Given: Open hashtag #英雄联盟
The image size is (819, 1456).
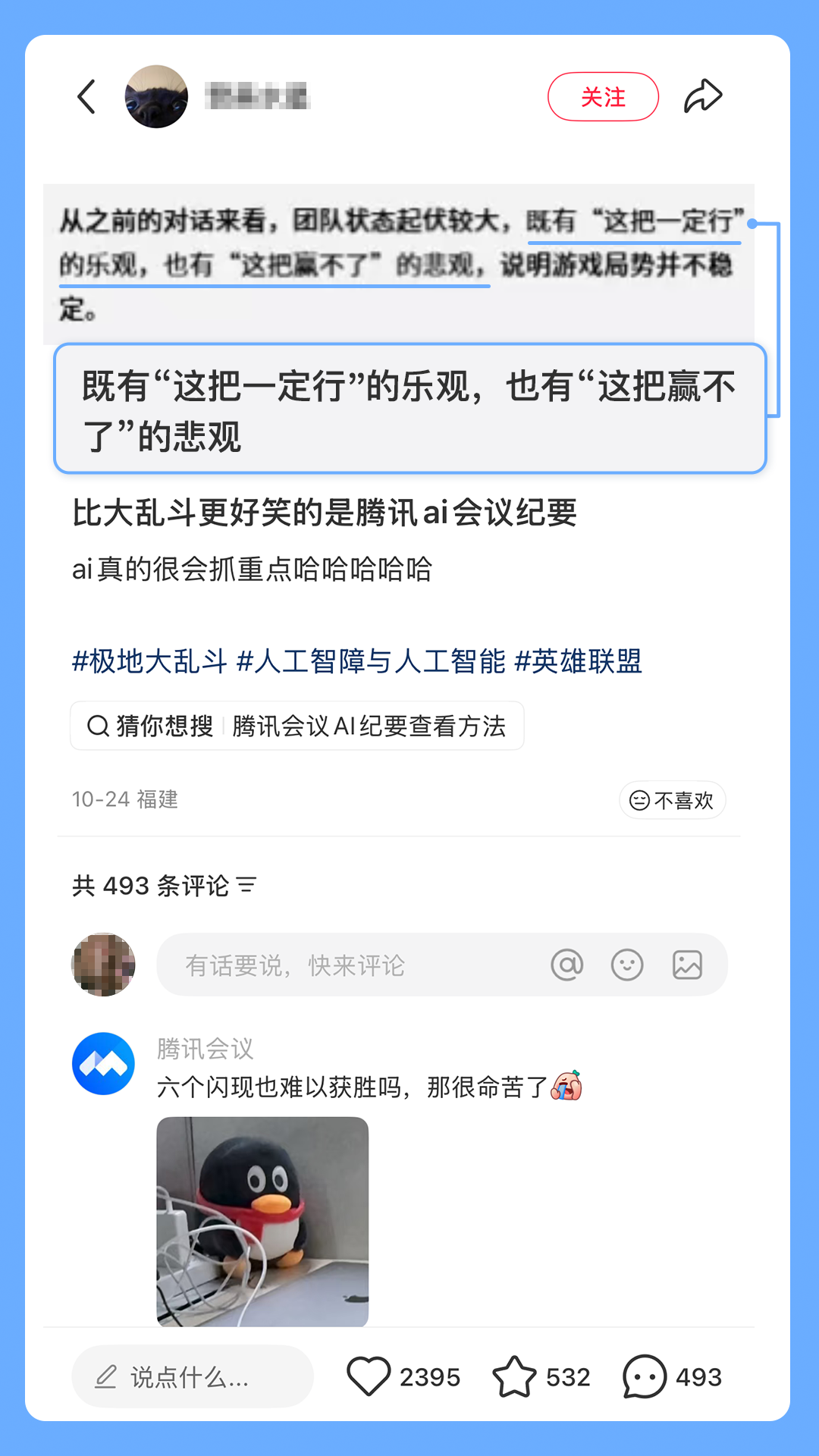Looking at the screenshot, I should (578, 661).
